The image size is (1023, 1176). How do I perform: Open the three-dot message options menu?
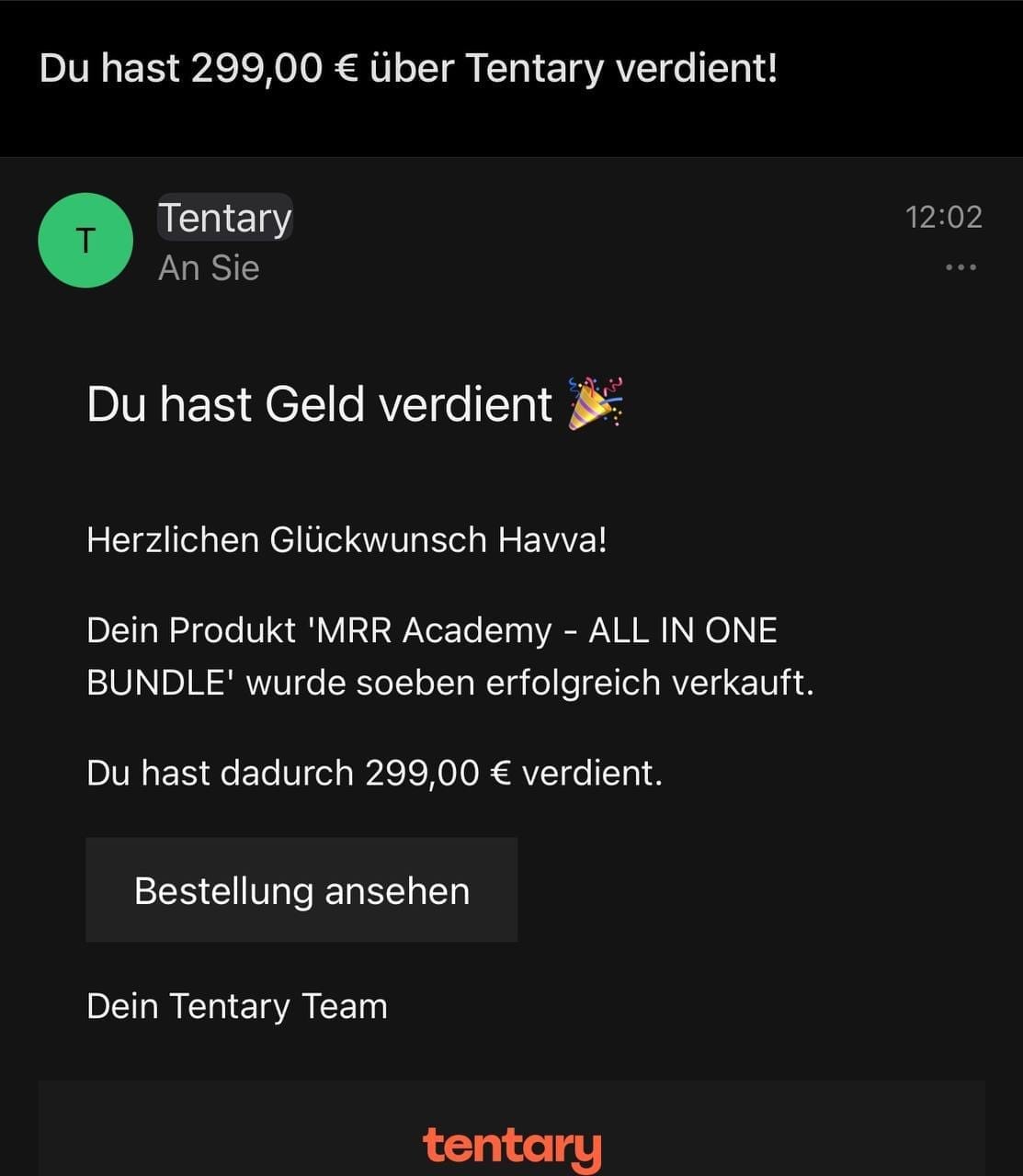(x=960, y=267)
